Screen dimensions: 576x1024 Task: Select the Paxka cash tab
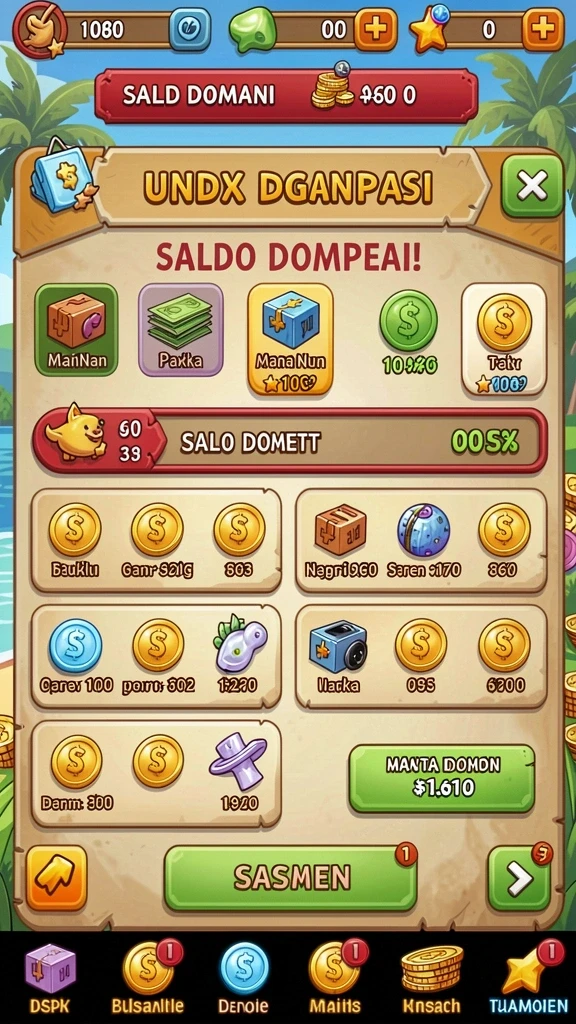[x=181, y=330]
